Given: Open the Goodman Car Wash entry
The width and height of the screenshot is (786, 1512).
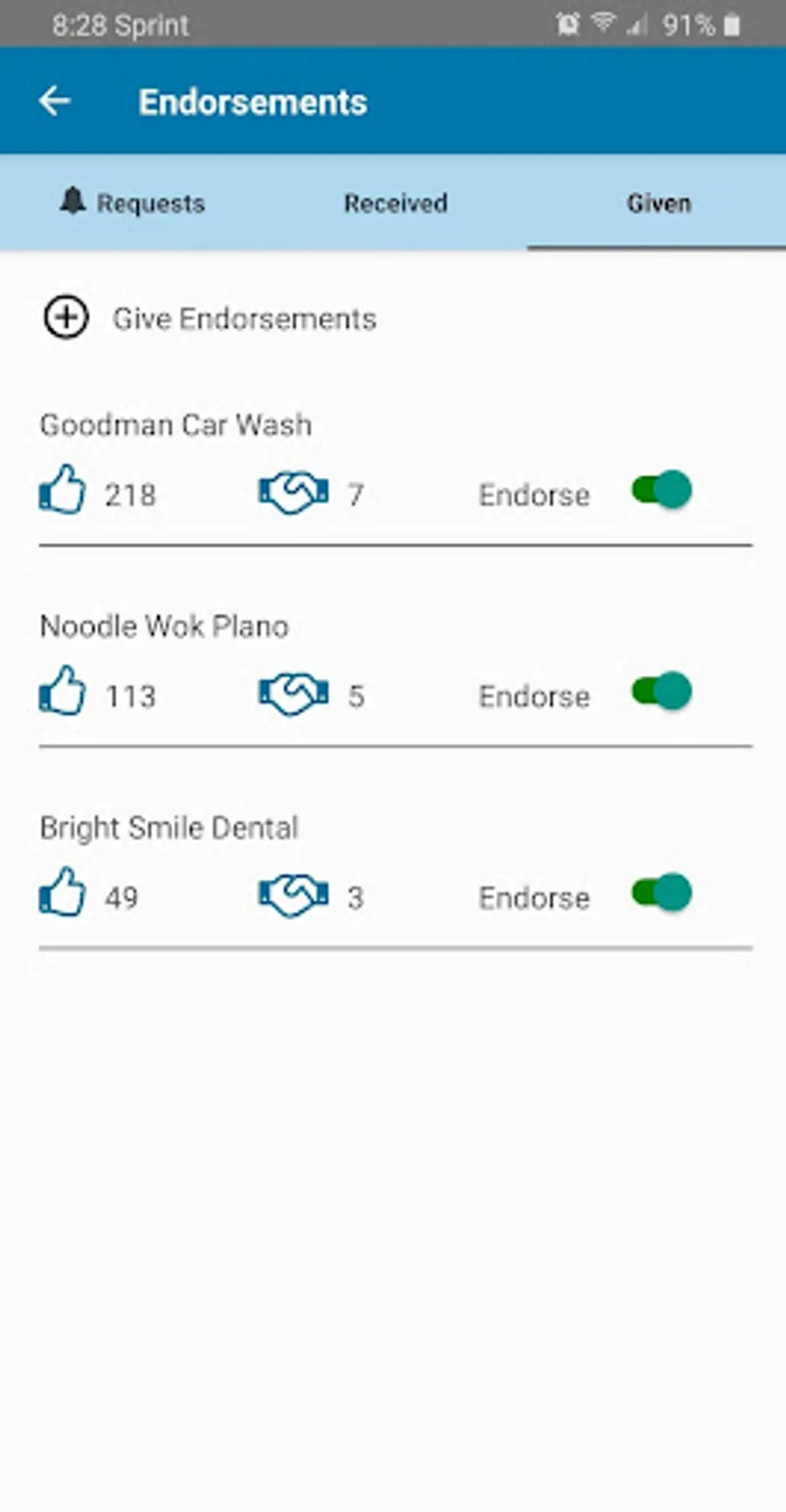Looking at the screenshot, I should click(176, 425).
